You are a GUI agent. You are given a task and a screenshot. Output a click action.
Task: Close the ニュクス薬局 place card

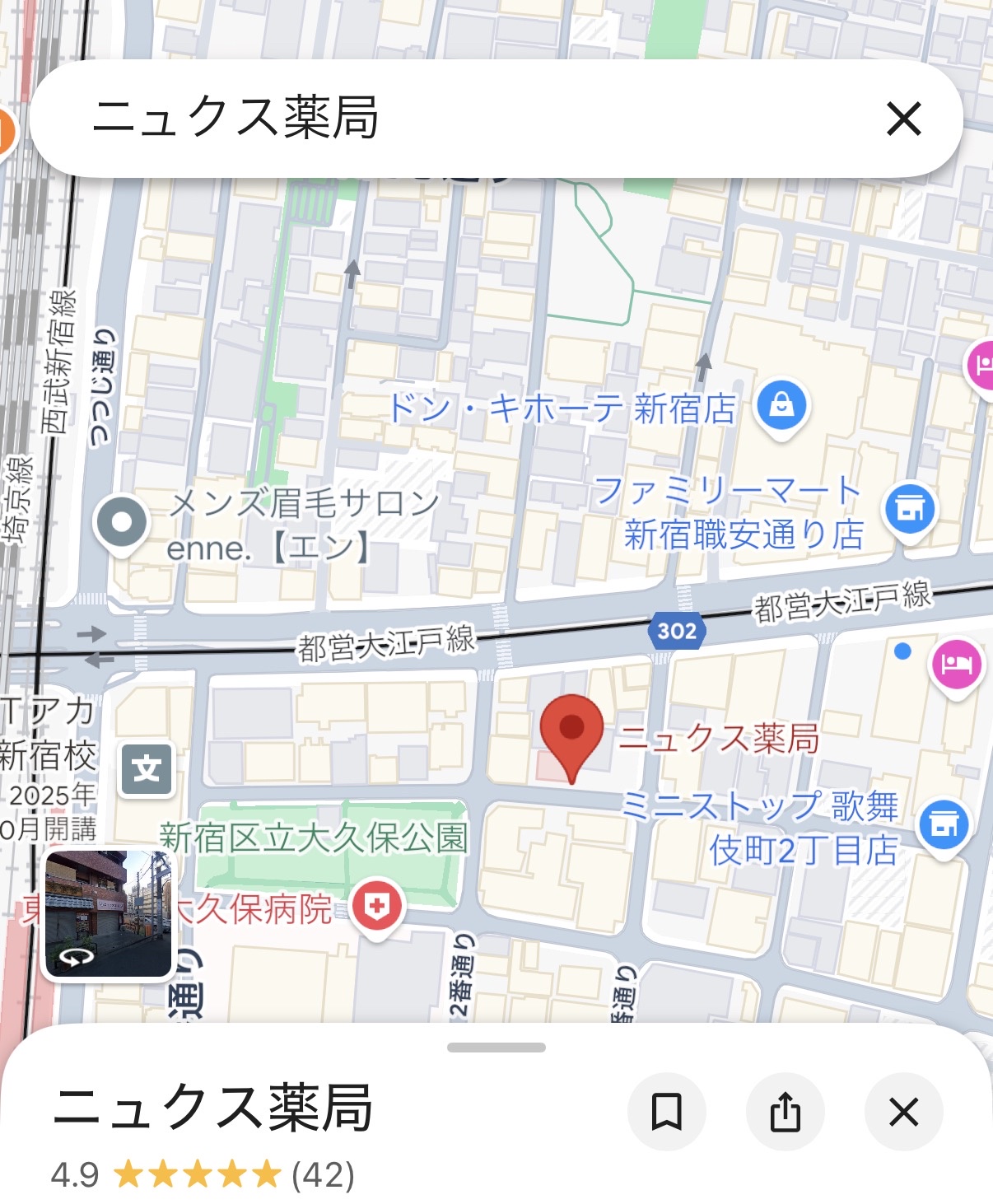(903, 1112)
